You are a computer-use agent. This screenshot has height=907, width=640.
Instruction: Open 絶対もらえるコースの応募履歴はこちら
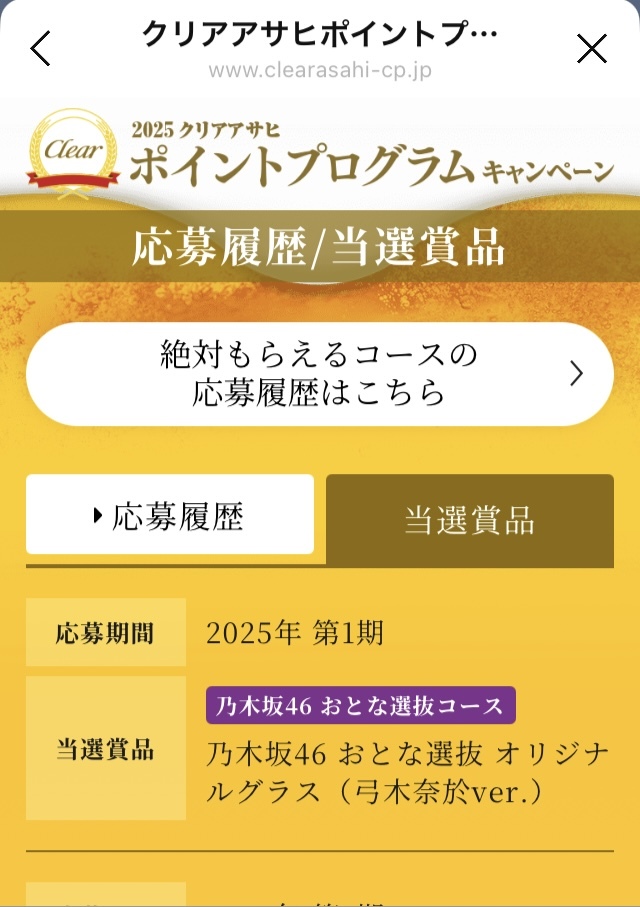(x=319, y=374)
